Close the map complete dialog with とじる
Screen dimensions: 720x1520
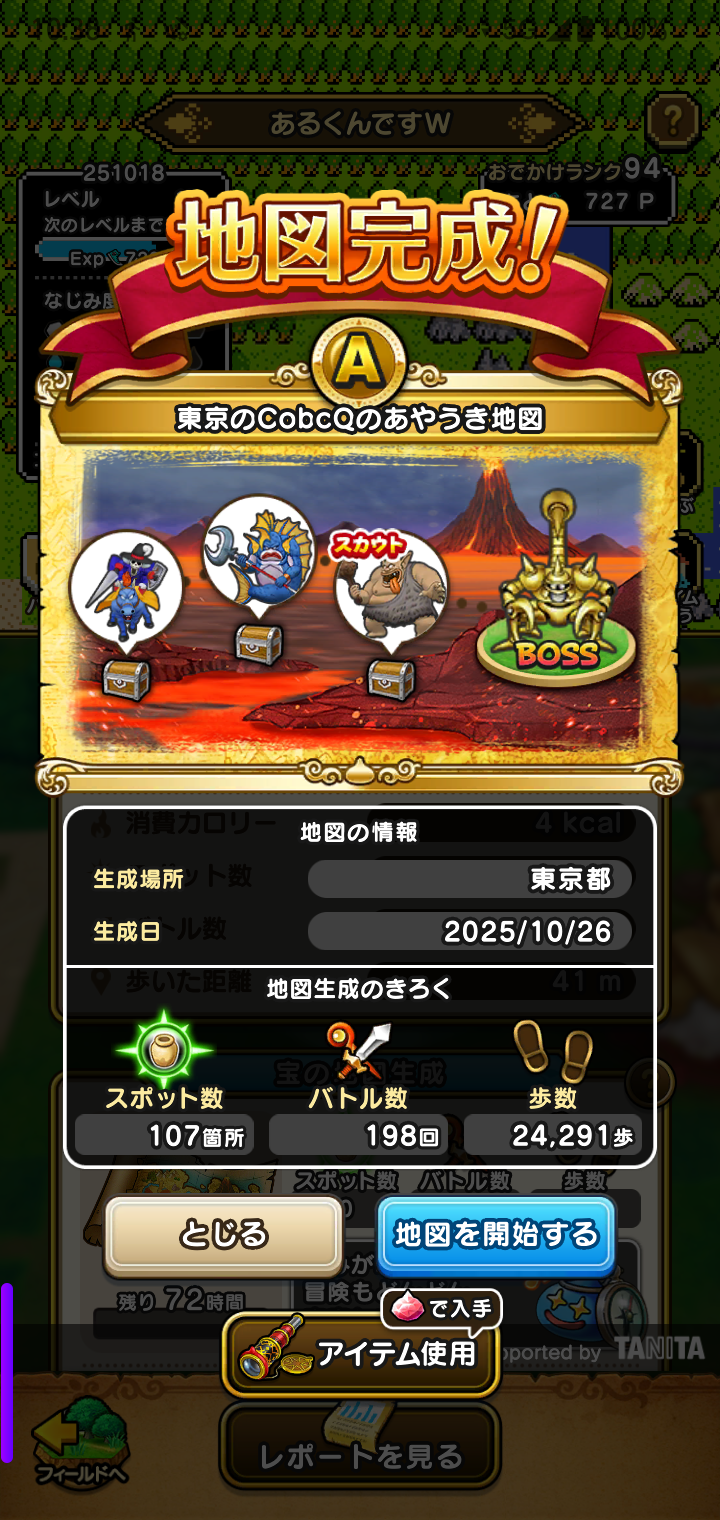(224, 1235)
